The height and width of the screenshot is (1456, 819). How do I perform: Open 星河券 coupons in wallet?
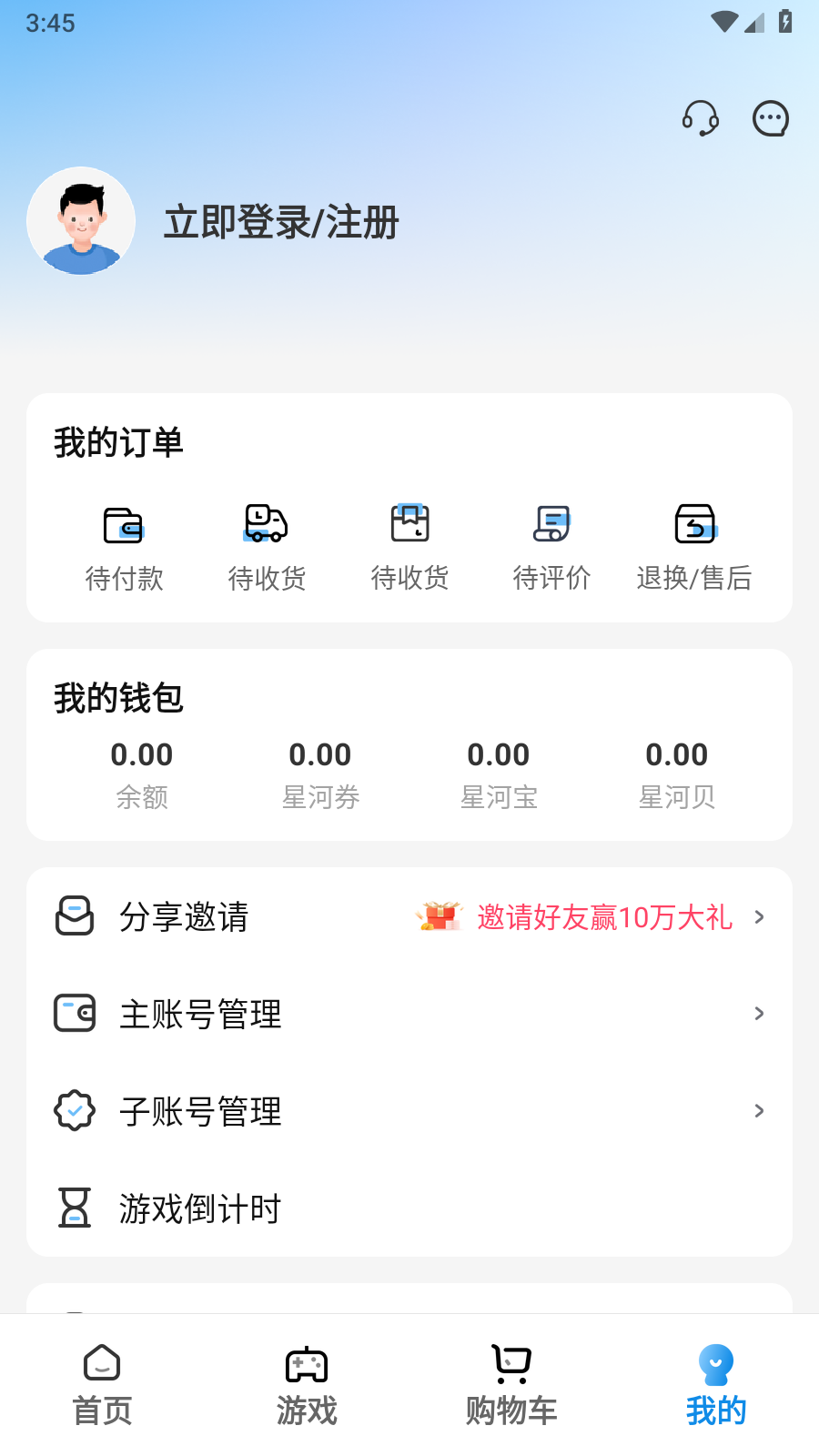320,773
